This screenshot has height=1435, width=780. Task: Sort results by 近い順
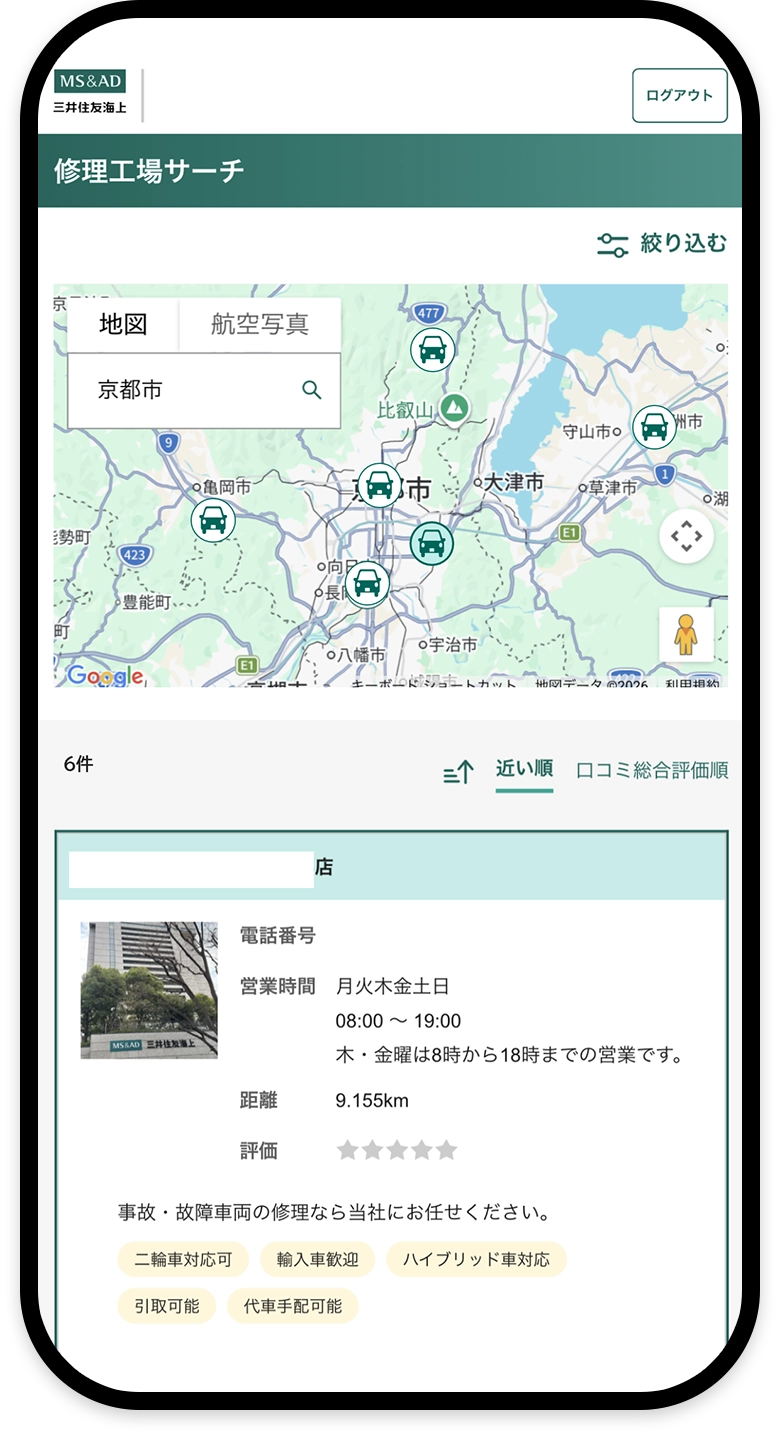524,769
